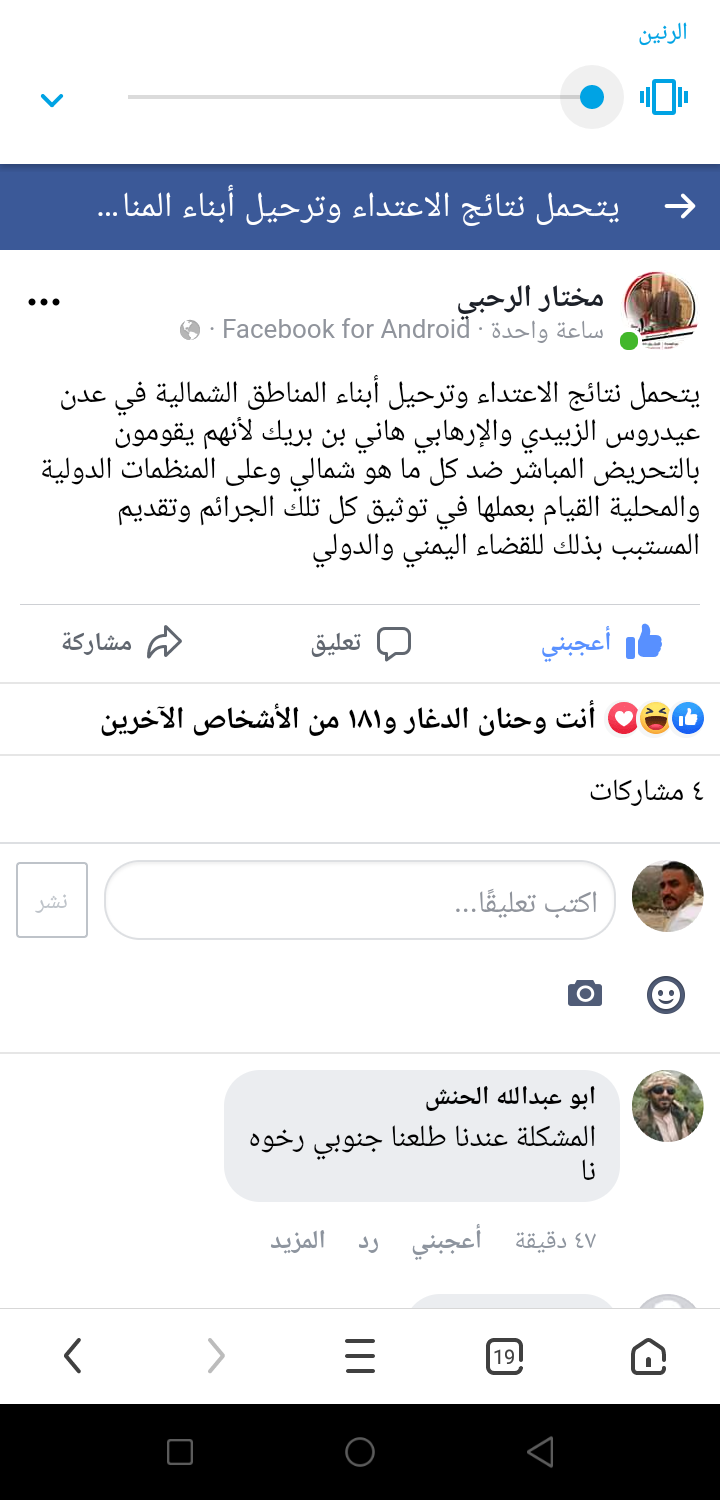Screen dimensions: 720x1500
Task: Open المزيد options on ابو عبدالله الحنش's comment
Action: 298,1241
